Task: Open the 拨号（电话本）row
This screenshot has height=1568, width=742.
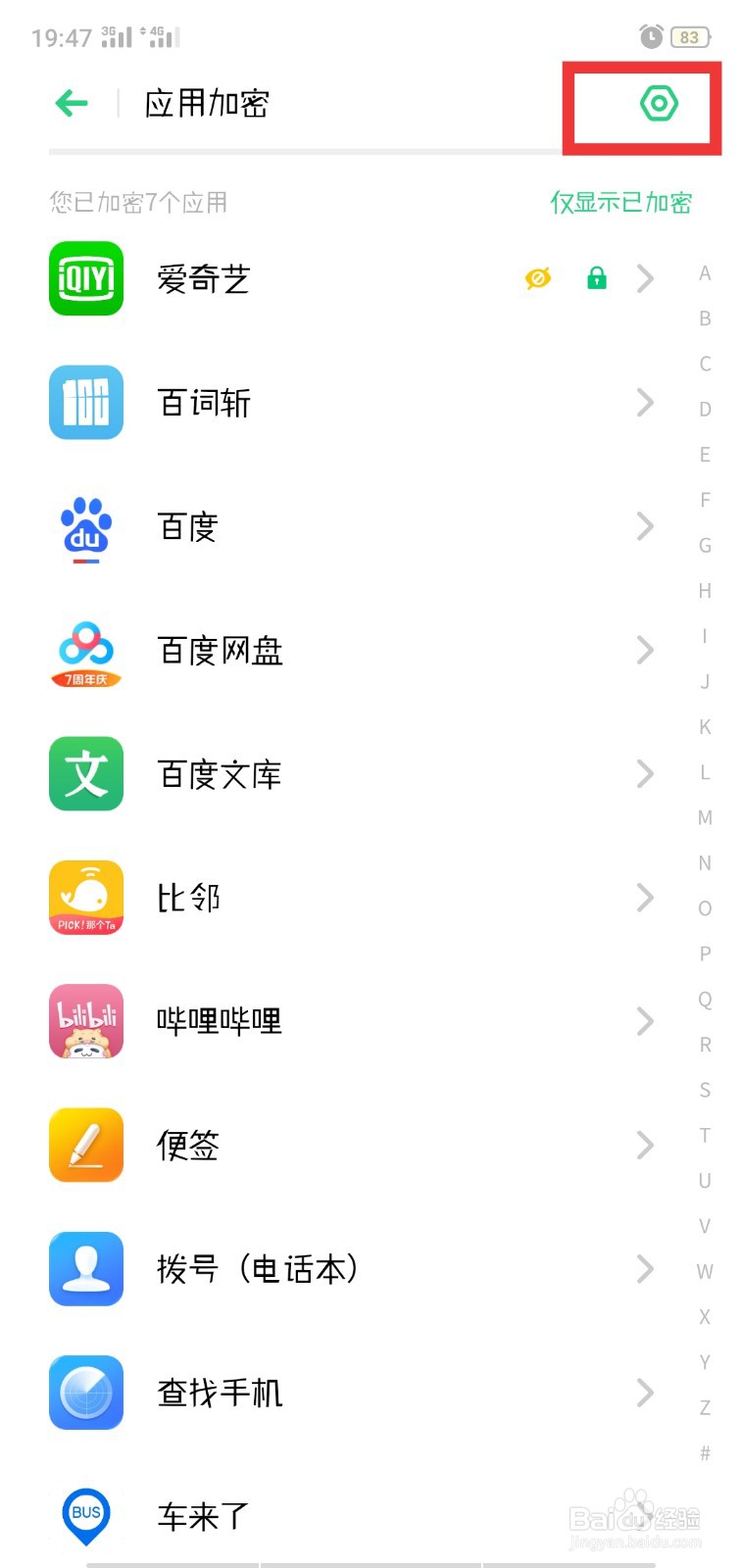Action: click(353, 1269)
